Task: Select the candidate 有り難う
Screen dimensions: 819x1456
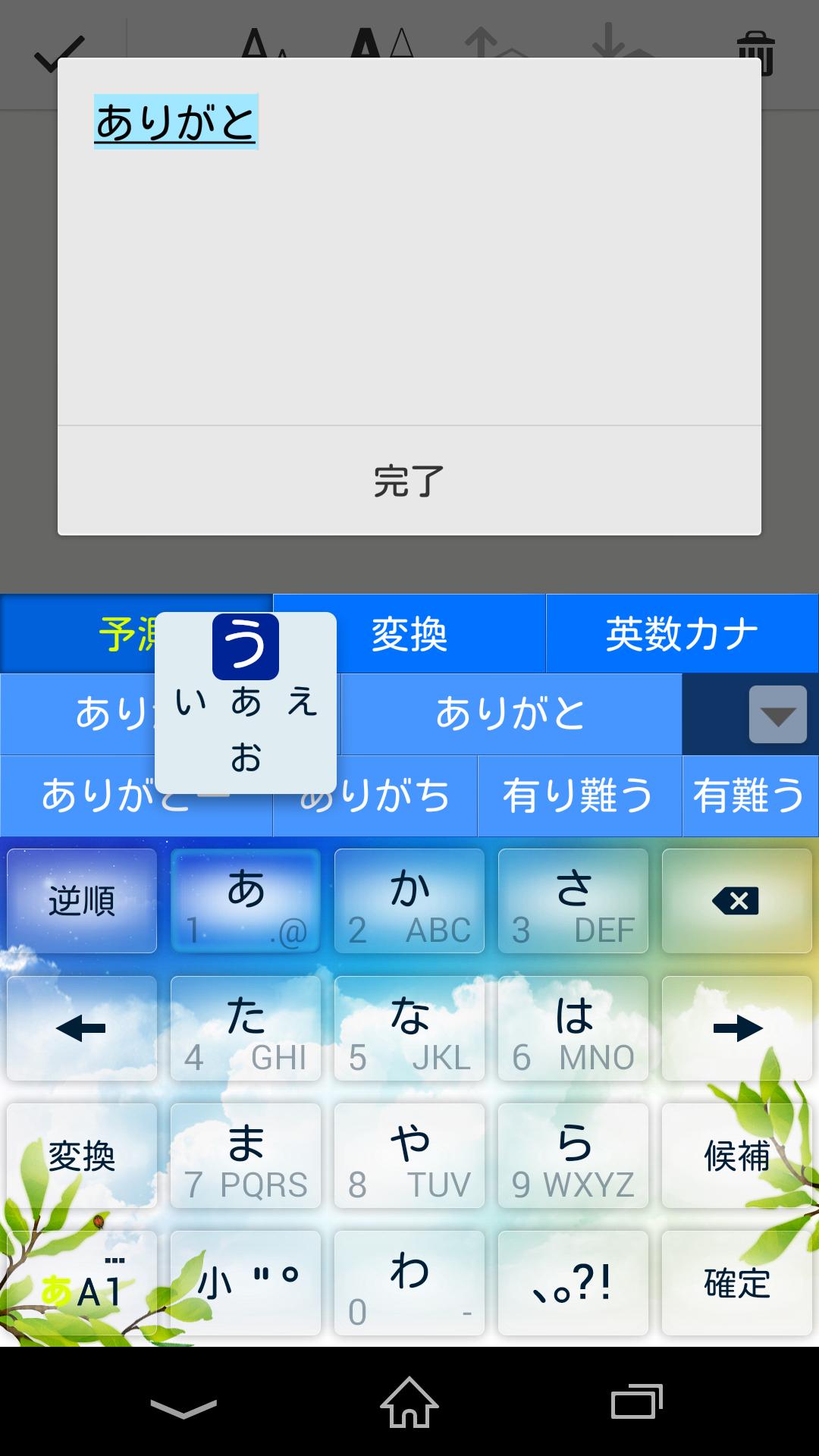Action: [579, 796]
